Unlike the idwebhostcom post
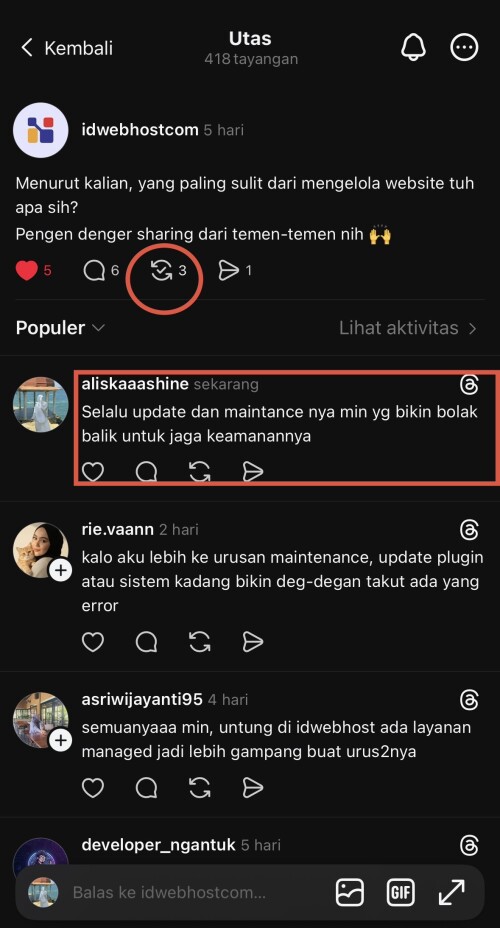500x928 pixels. click(x=27, y=271)
